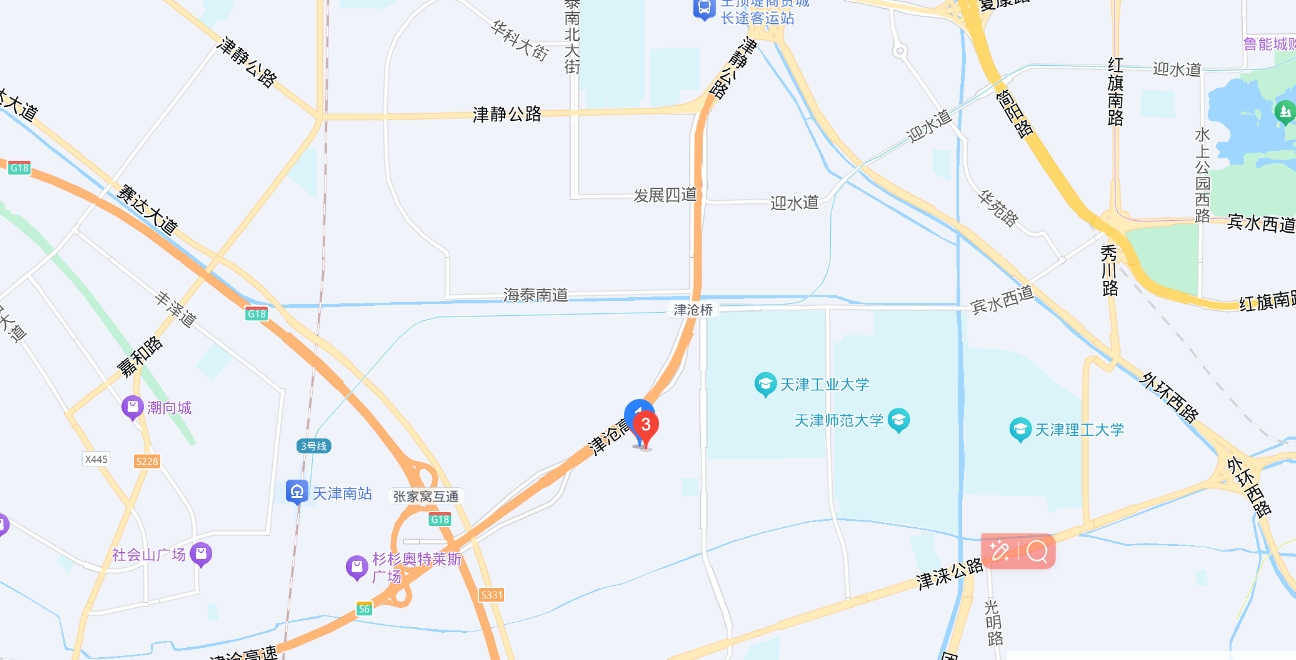Screen dimensions: 1296x660
Task: Select the 潮向城 shopping marker
Action: [x=132, y=407]
